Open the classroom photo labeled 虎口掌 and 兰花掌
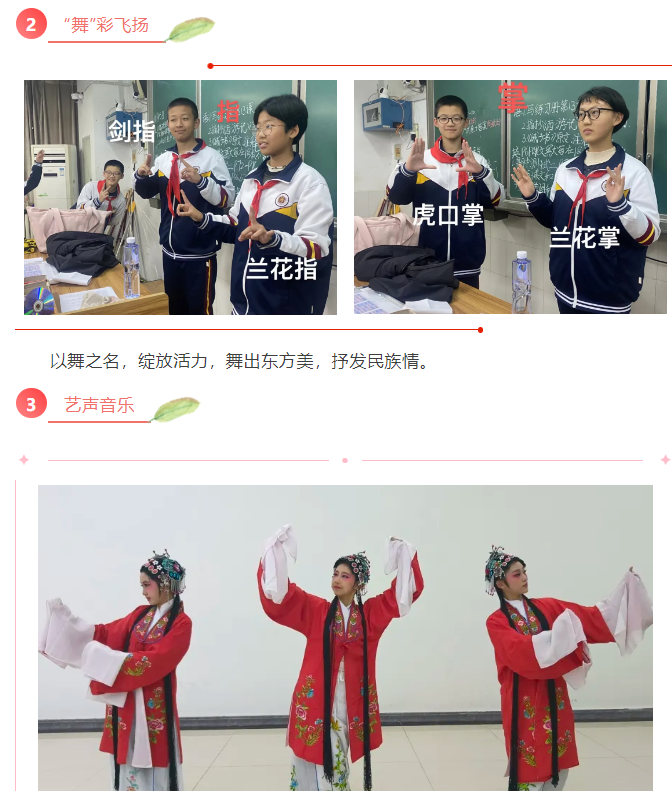 point(510,197)
